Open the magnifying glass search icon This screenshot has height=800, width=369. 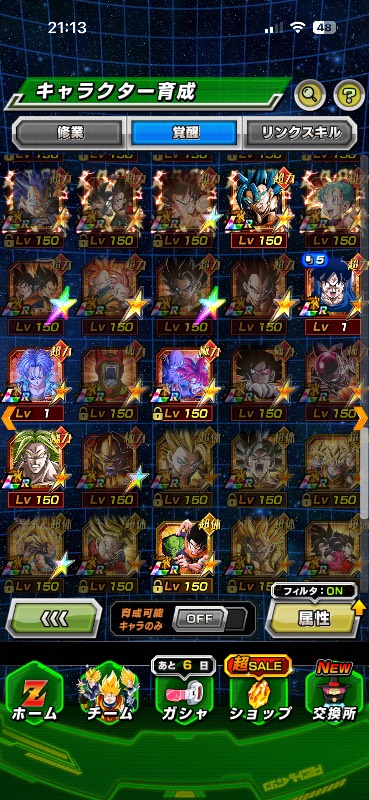coord(310,94)
